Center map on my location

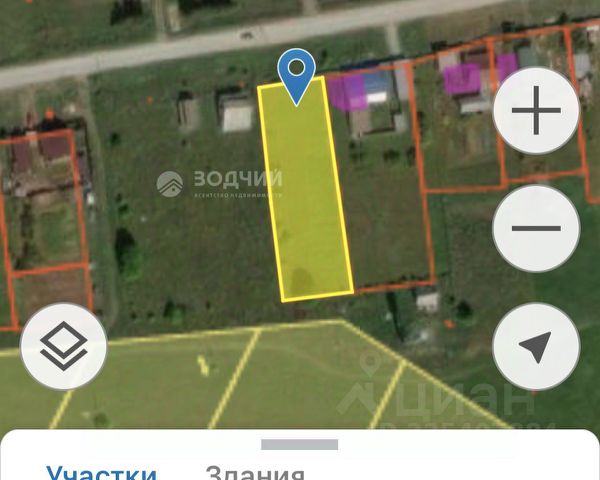click(x=536, y=346)
